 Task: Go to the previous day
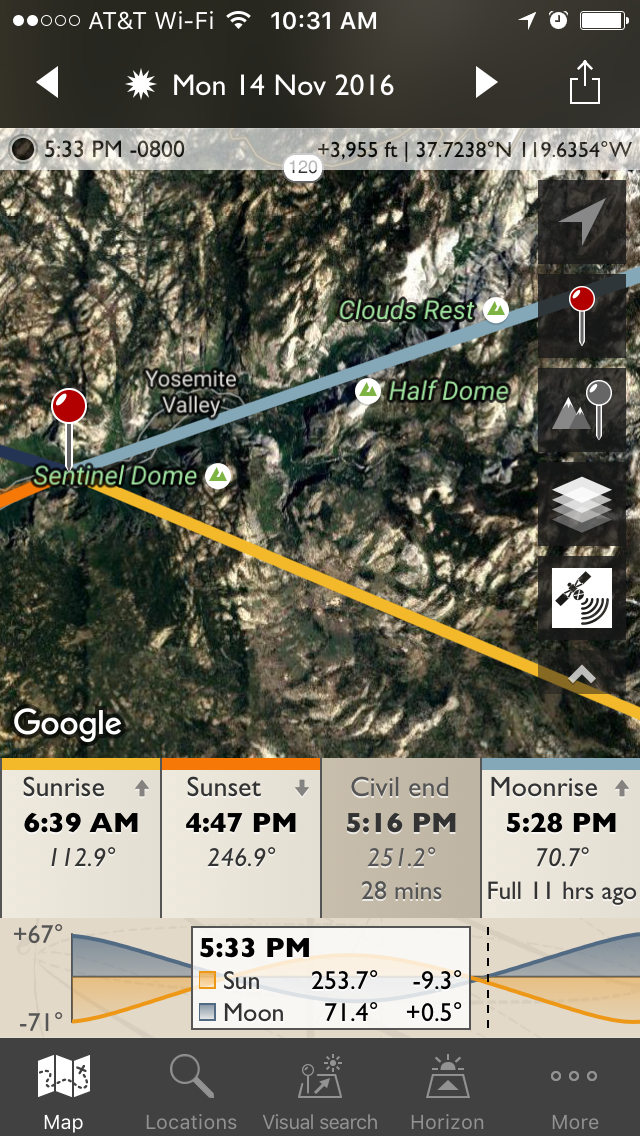[x=48, y=83]
